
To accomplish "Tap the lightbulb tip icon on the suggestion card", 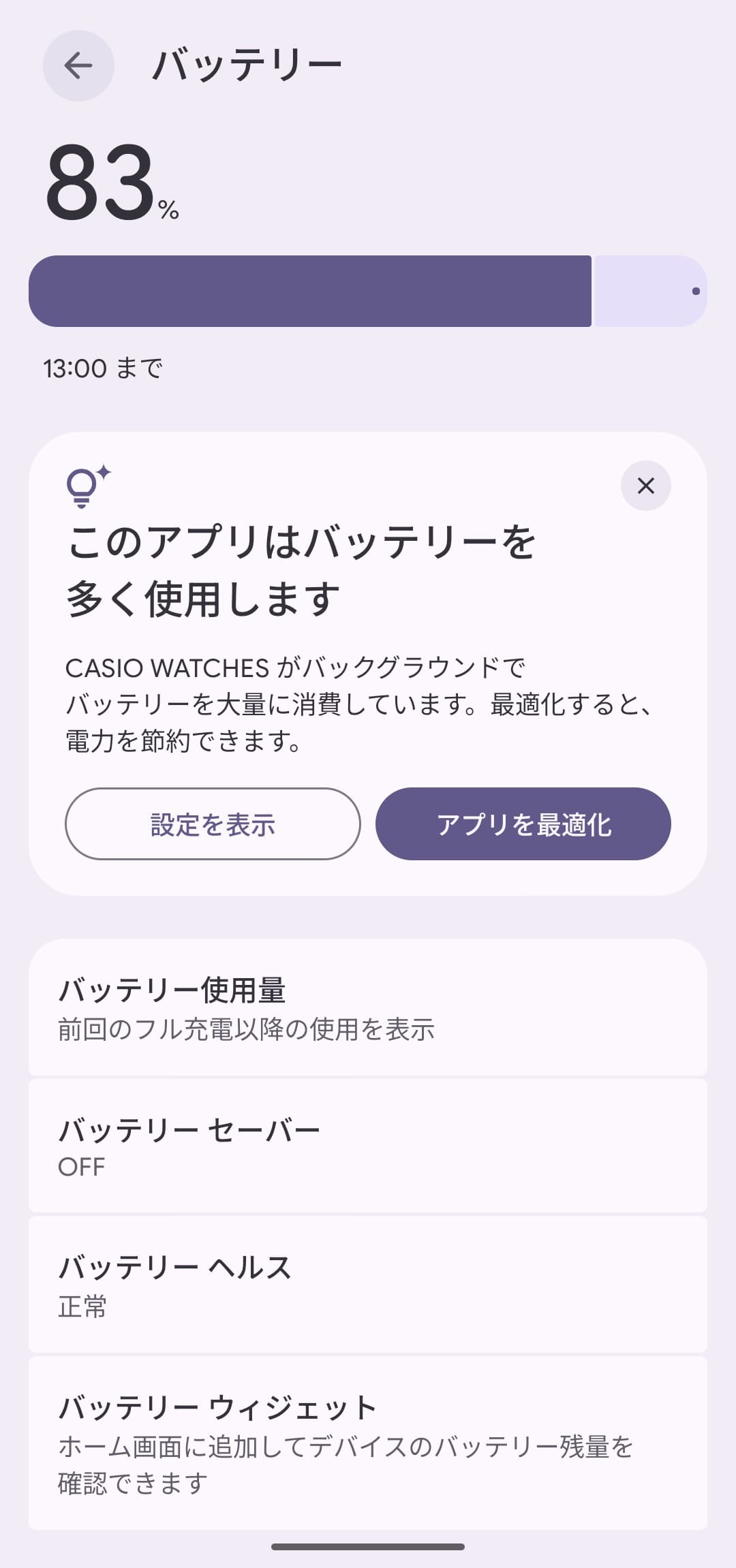I will [x=84, y=486].
